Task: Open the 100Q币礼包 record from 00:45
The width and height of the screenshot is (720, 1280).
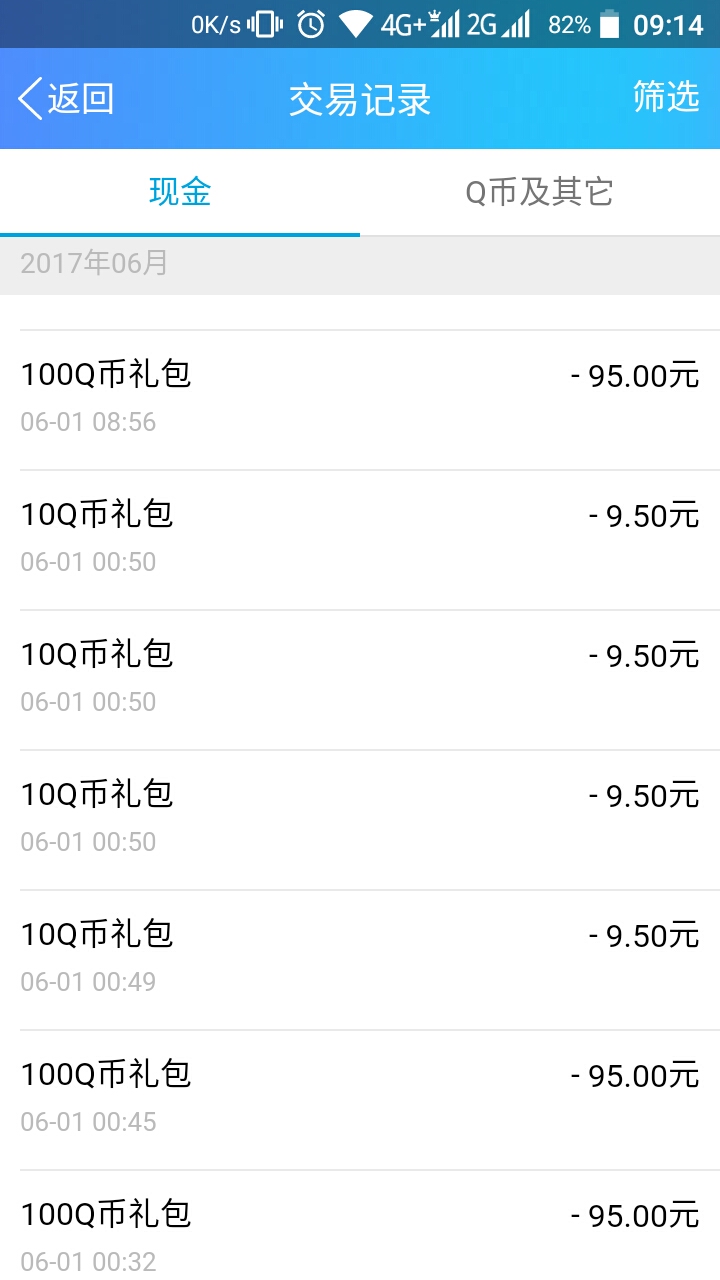Action: (x=360, y=1100)
